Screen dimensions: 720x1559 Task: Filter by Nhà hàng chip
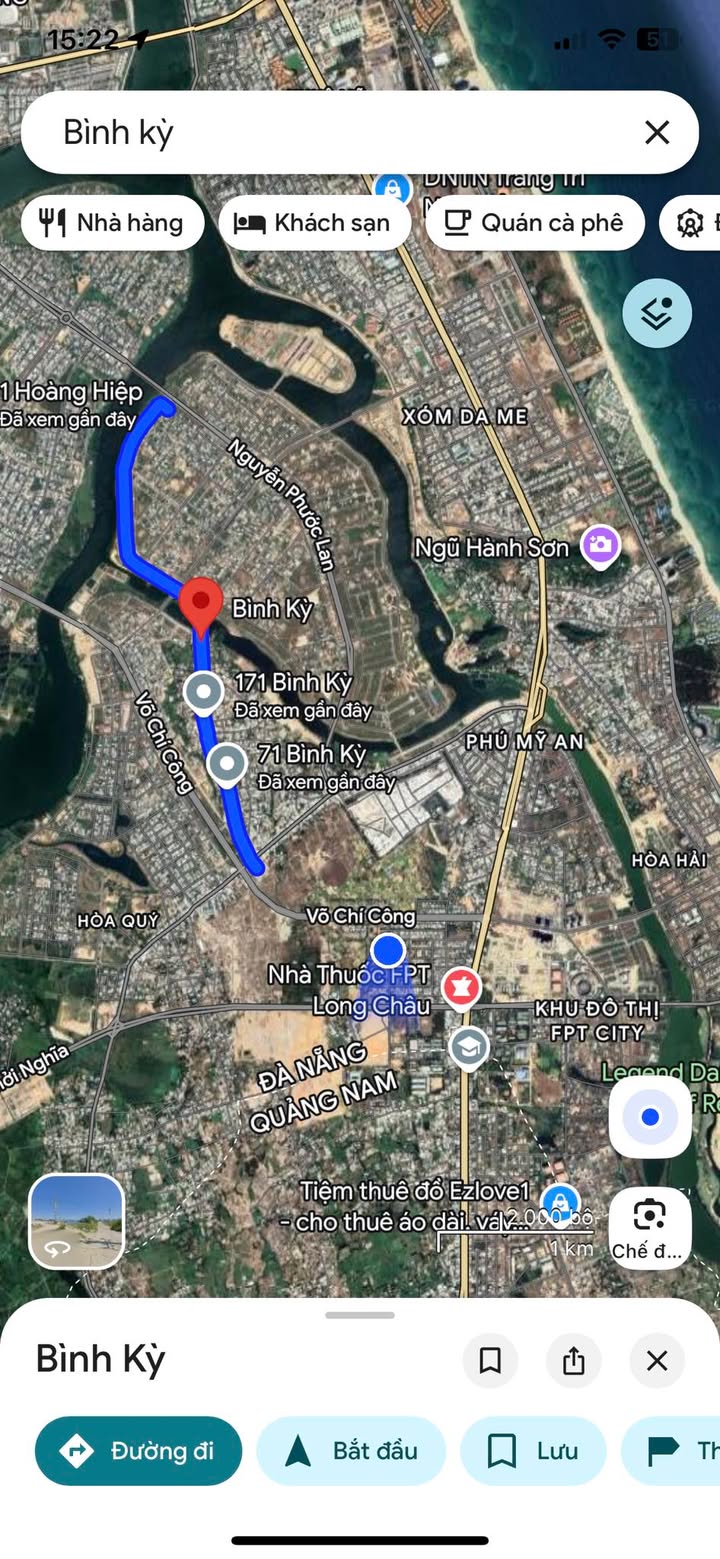(x=112, y=222)
